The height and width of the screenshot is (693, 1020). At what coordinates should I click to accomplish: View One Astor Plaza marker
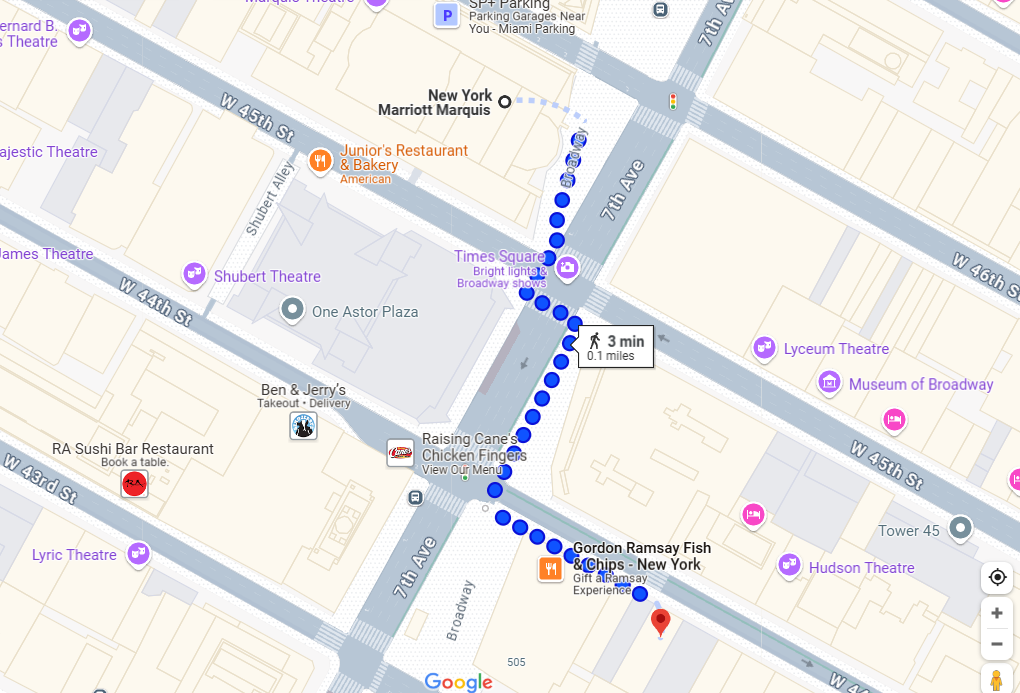pyautogui.click(x=292, y=309)
